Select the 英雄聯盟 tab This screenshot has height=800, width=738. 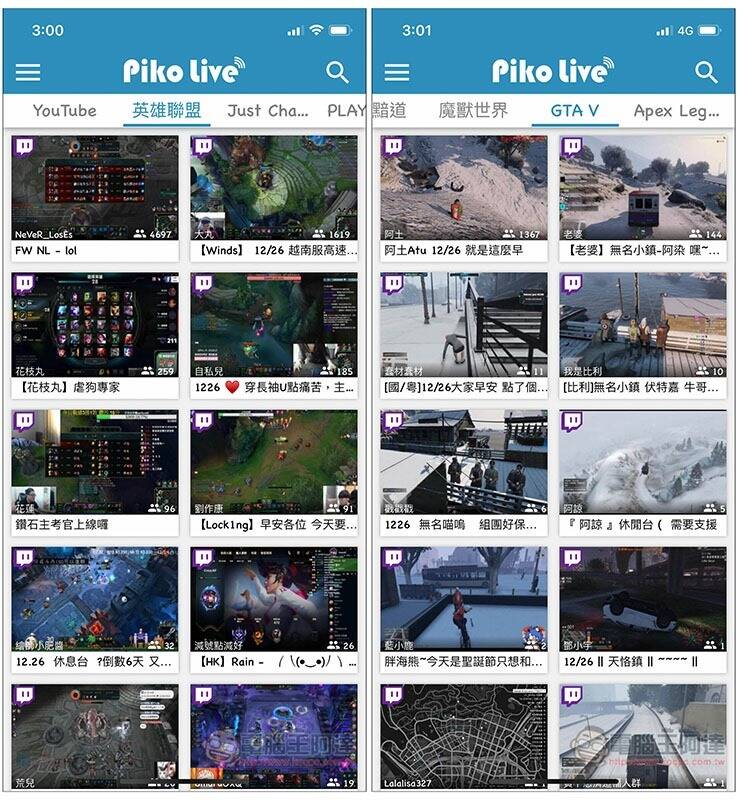pos(167,111)
